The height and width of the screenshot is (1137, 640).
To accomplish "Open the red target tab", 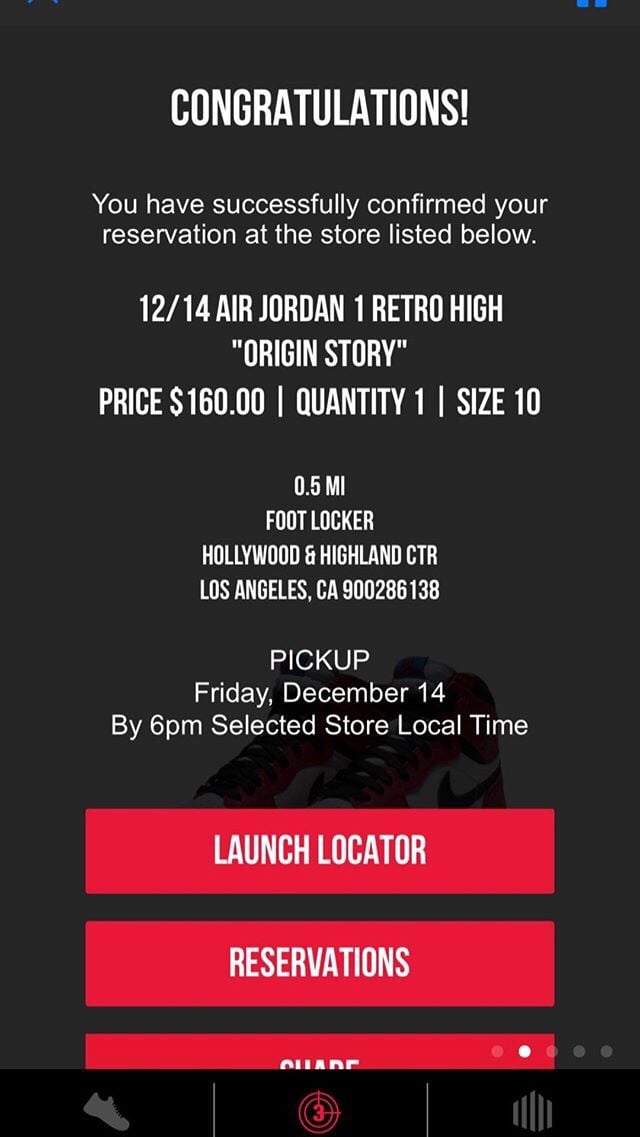I will (320, 1109).
